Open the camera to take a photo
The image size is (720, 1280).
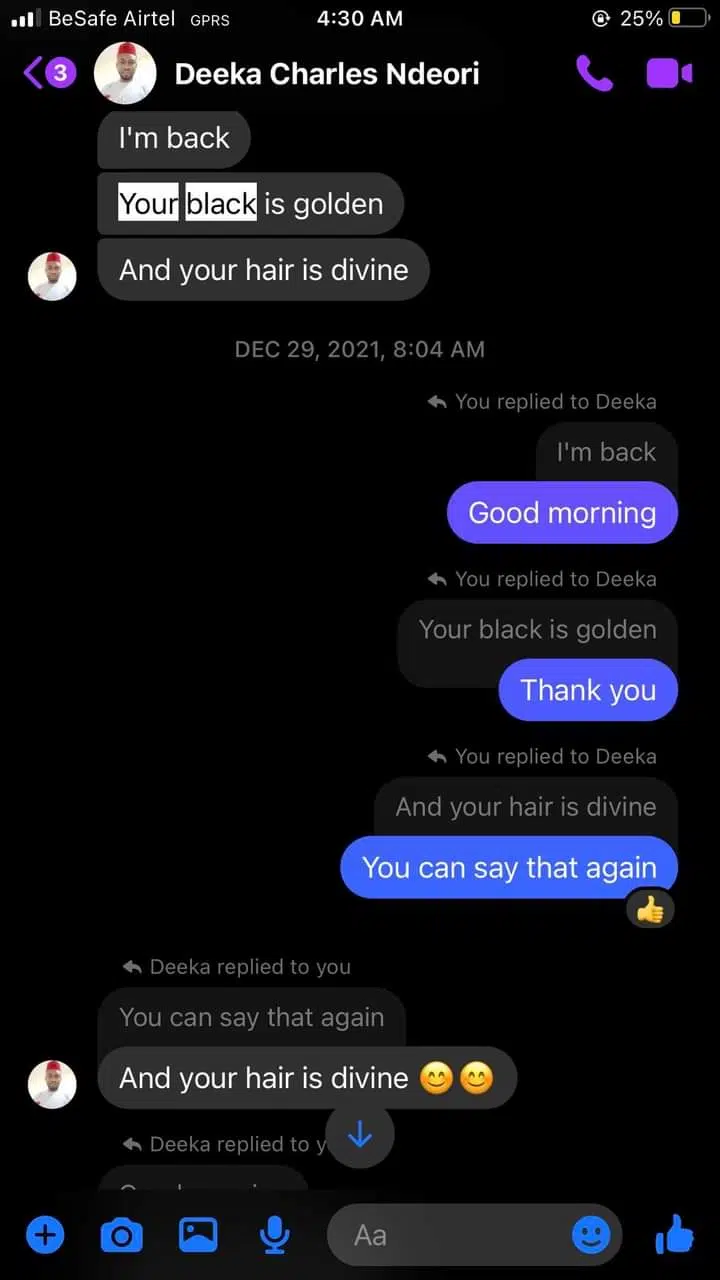(122, 1236)
